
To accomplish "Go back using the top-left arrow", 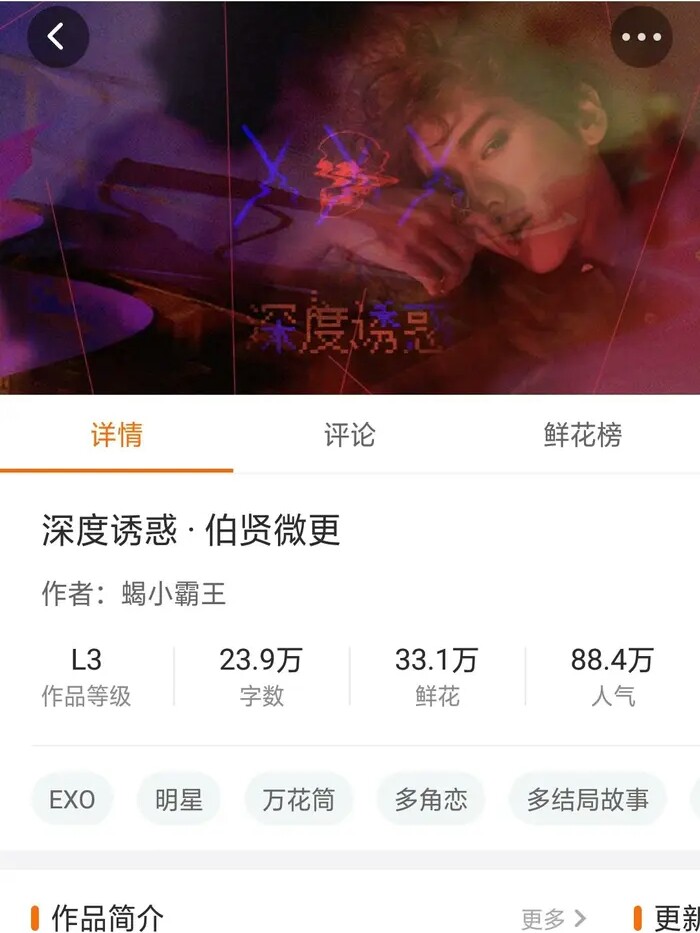I will pos(57,37).
